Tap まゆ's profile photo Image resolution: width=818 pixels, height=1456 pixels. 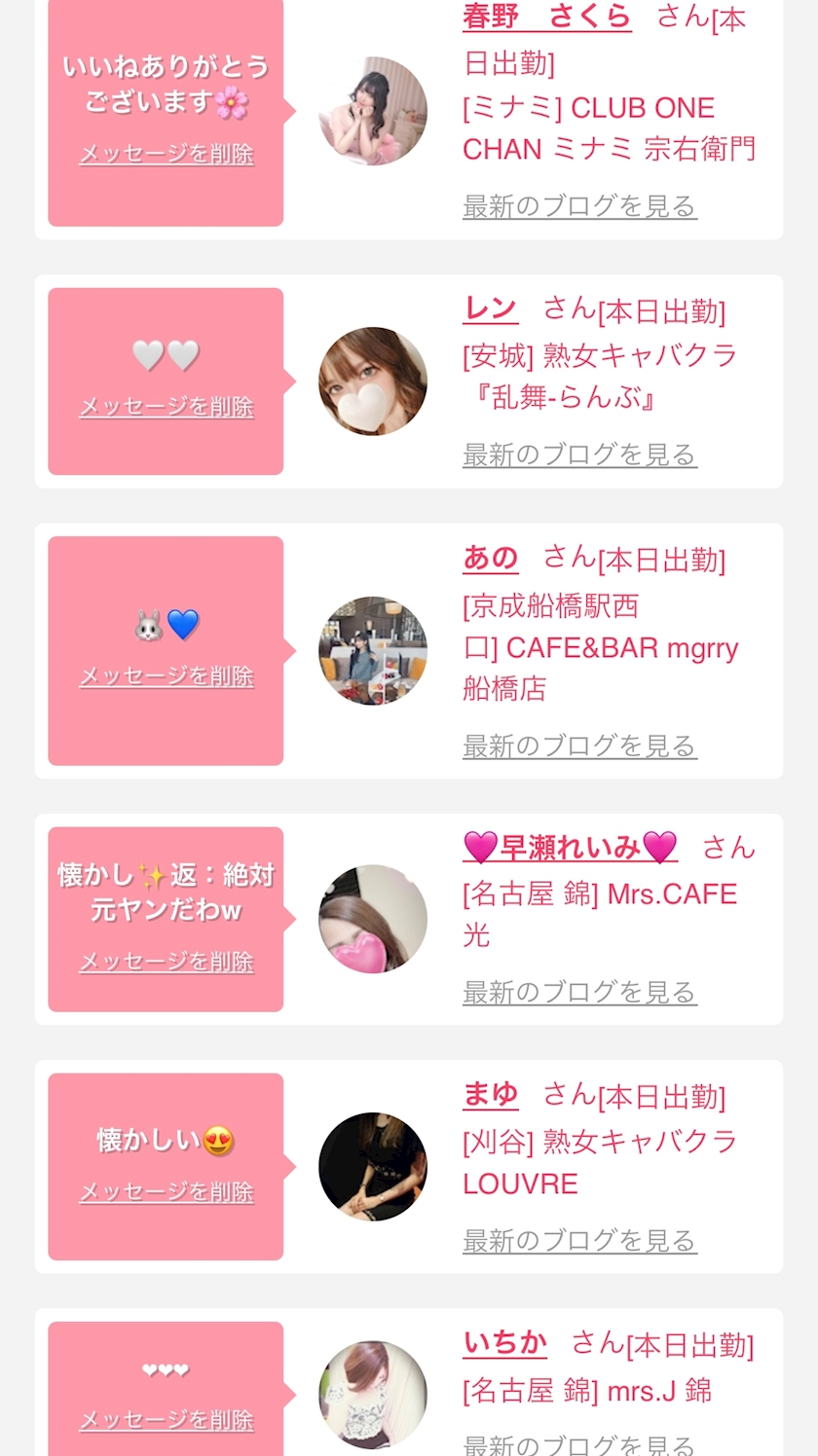[373, 1166]
